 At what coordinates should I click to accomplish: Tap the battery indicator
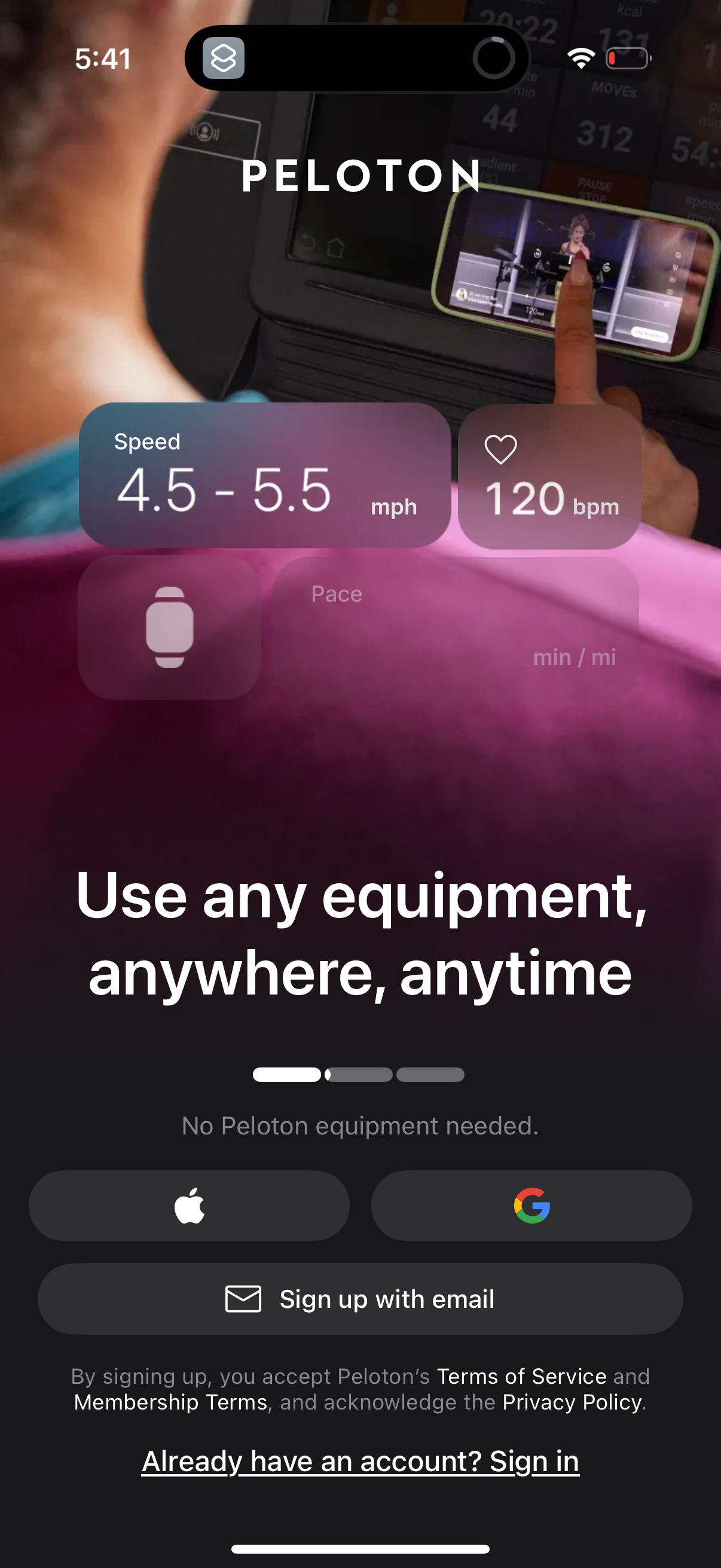tap(628, 58)
